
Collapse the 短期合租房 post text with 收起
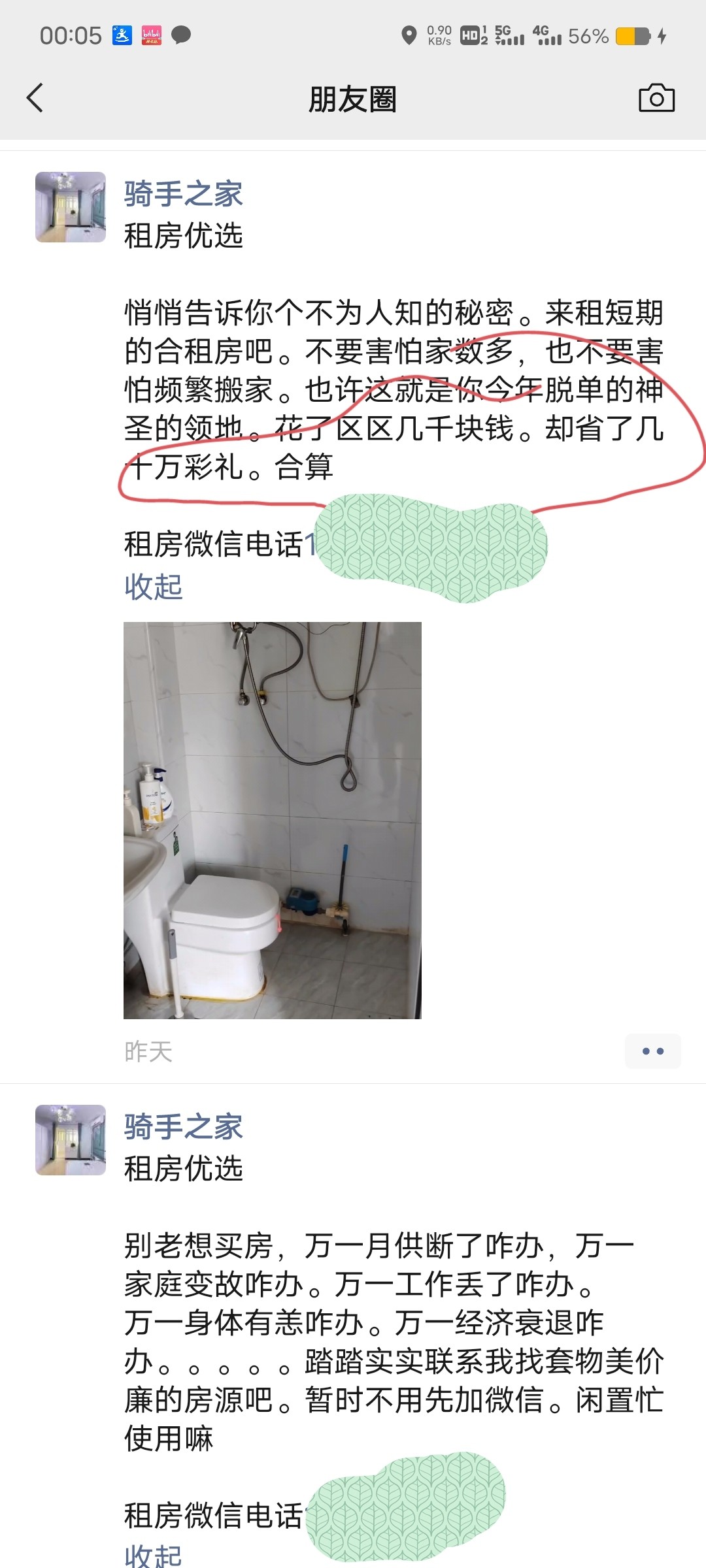(154, 587)
